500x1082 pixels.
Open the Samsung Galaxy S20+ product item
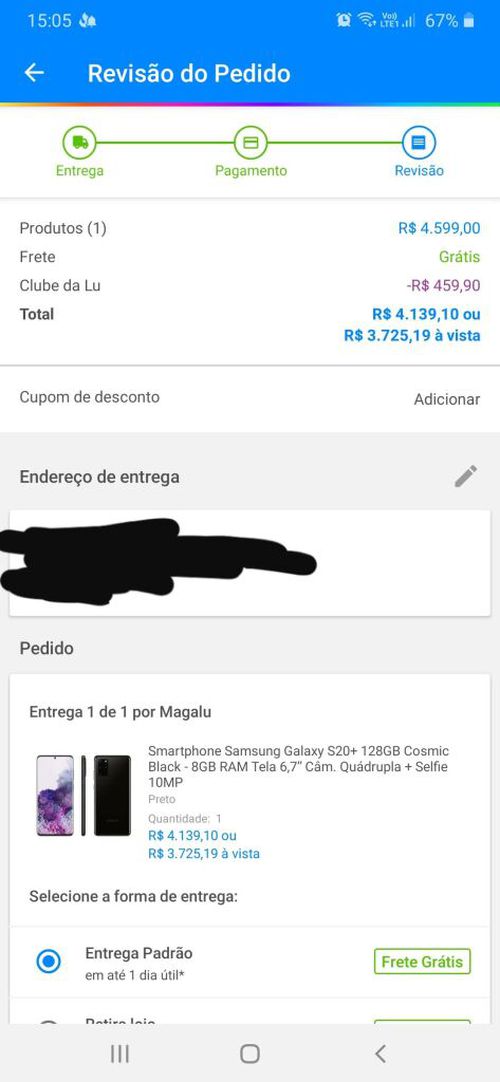pos(250,802)
